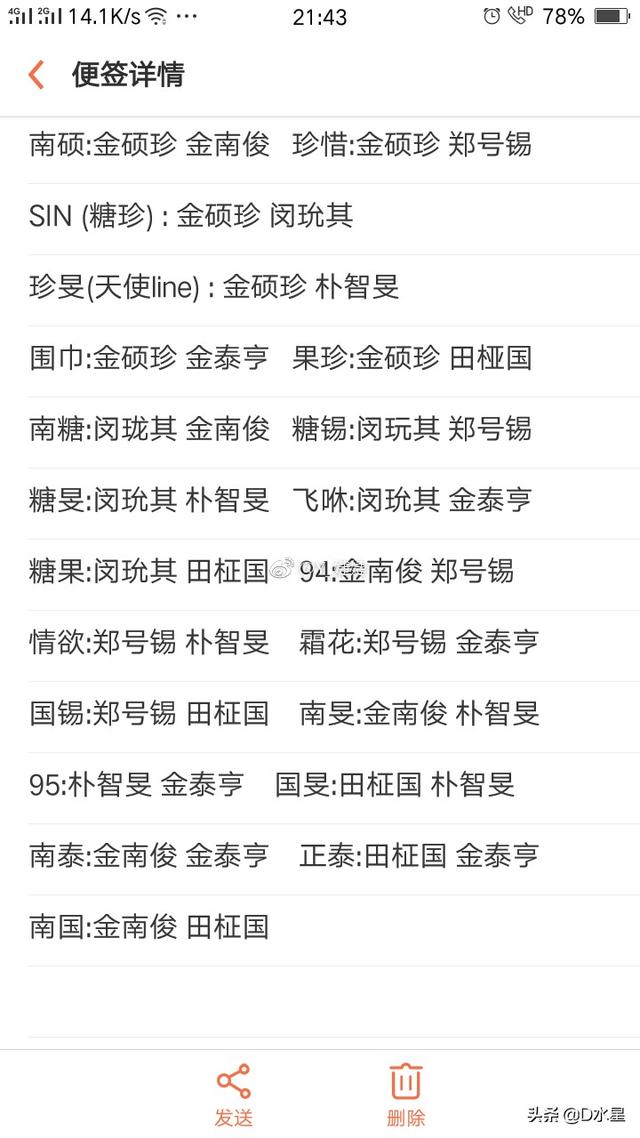Screen dimensions: 640x1138
Task: Delete this note with 删除
Action: [406, 1093]
